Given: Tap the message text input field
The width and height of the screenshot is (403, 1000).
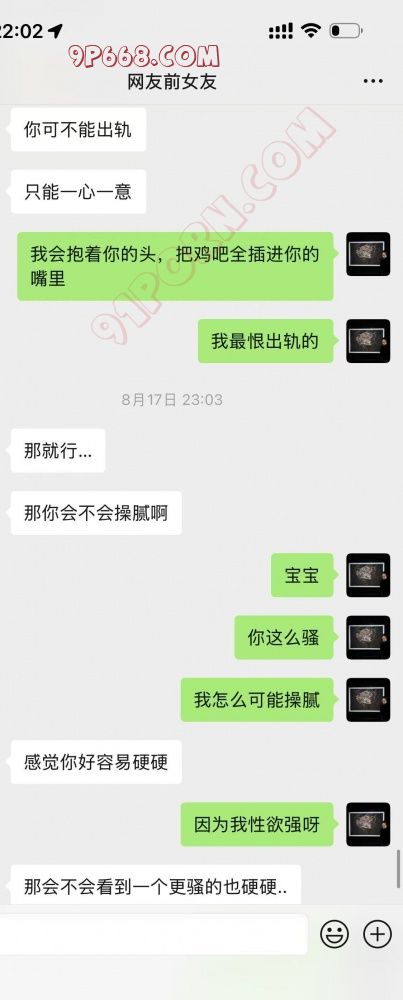Looking at the screenshot, I should (x=152, y=935).
